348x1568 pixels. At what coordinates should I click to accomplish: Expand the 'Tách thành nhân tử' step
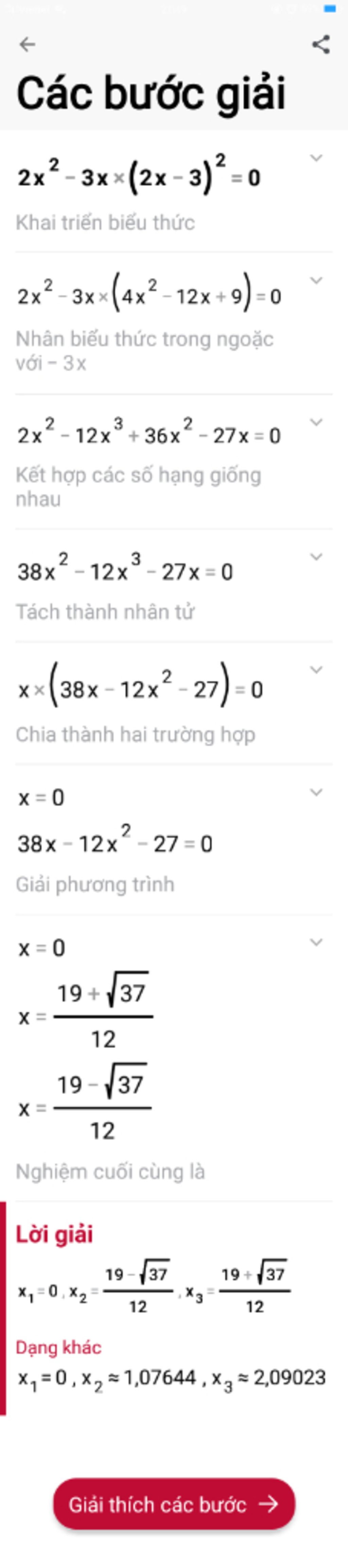point(316,556)
